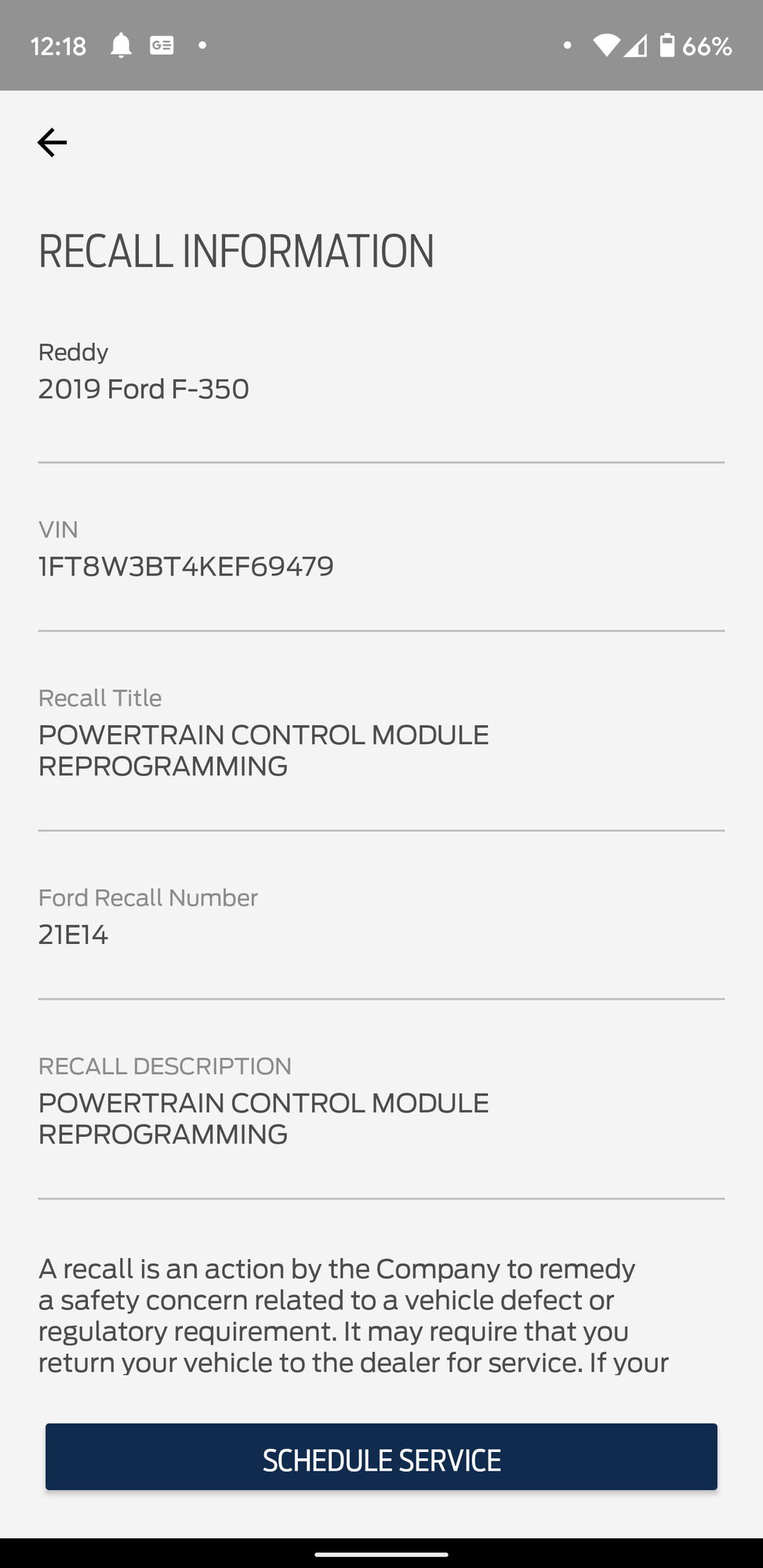
Task: Tap the RECALL DESCRIPTION section
Action: [x=165, y=1065]
